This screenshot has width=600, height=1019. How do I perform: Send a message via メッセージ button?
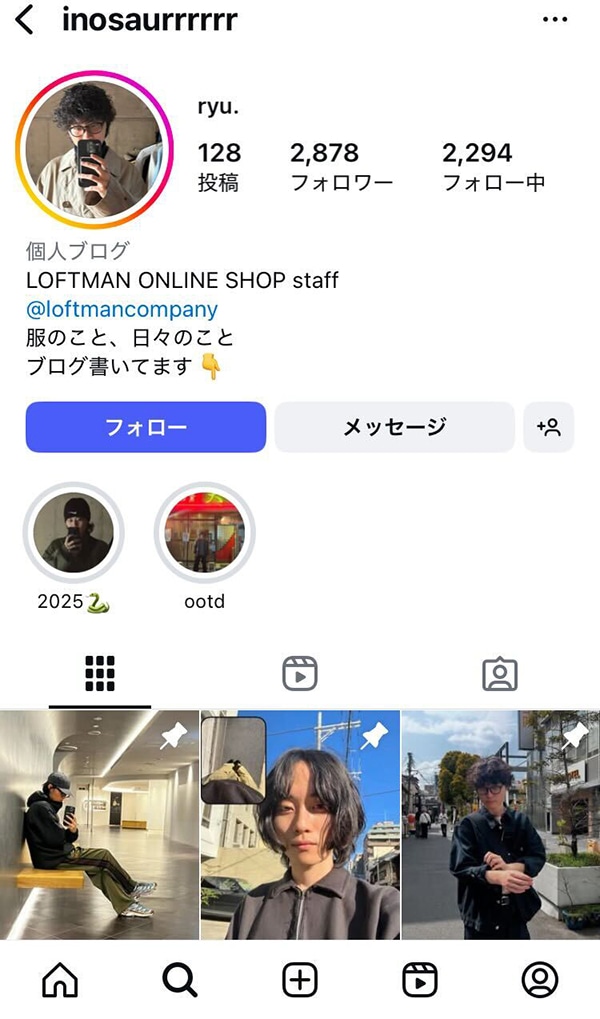[394, 427]
